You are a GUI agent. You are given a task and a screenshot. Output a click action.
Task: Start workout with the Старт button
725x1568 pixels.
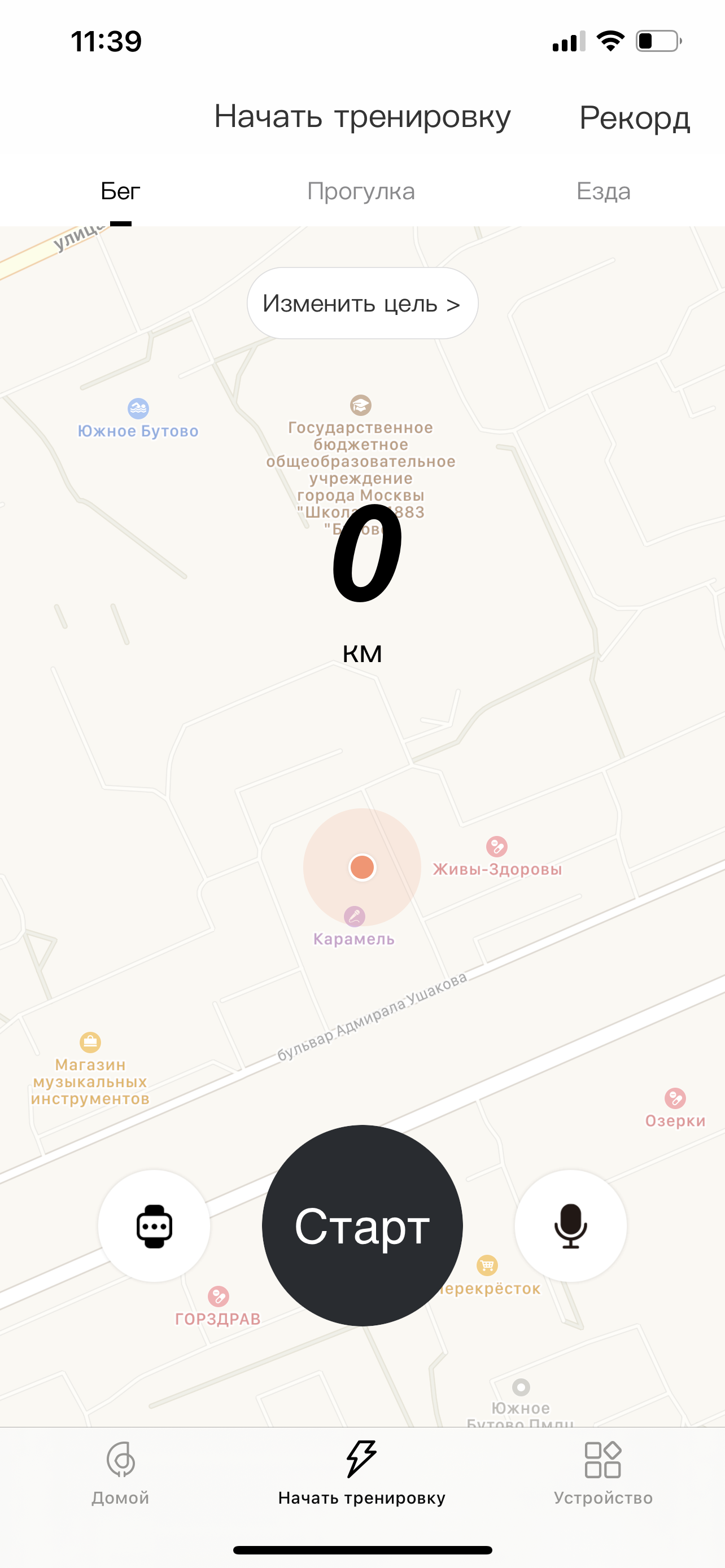coord(362,1225)
